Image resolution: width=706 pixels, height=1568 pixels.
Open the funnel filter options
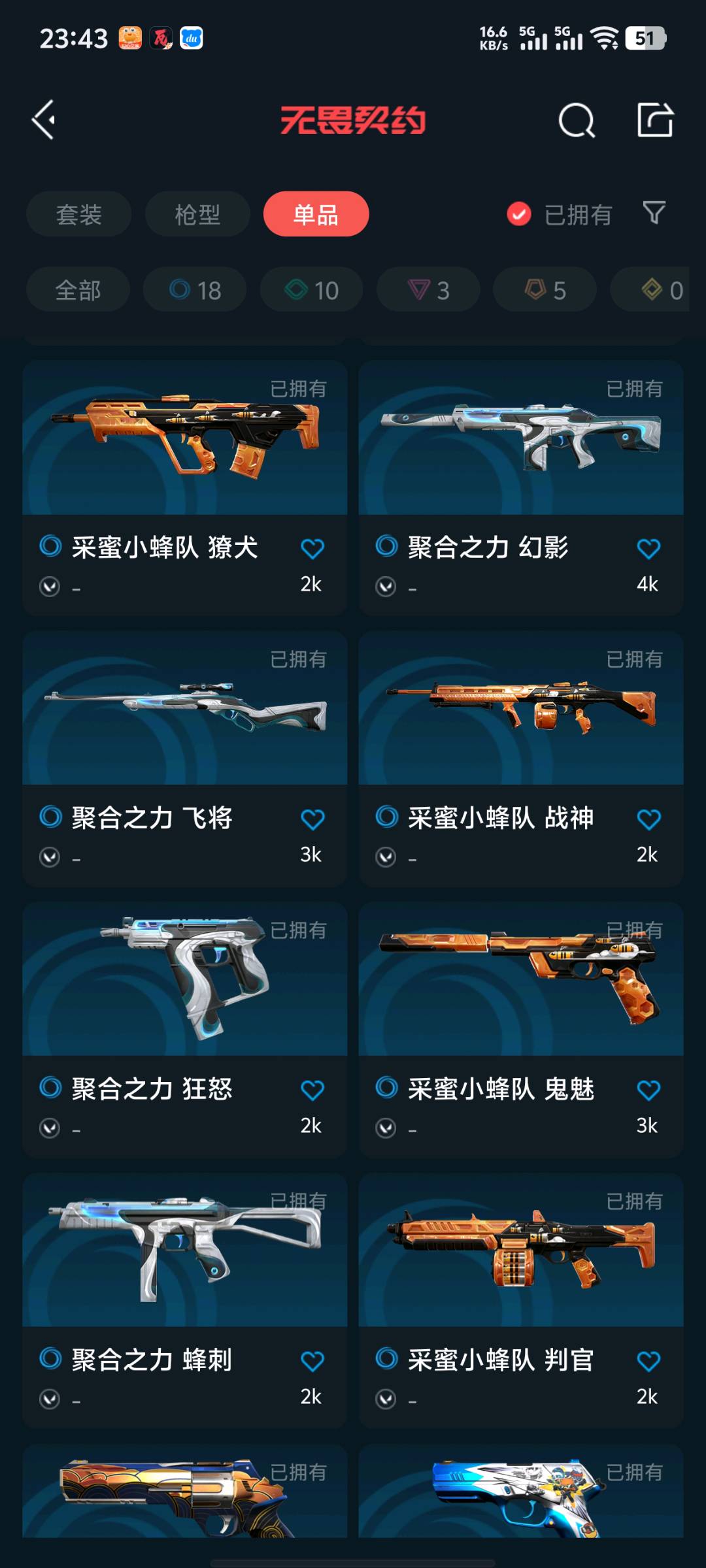click(654, 213)
